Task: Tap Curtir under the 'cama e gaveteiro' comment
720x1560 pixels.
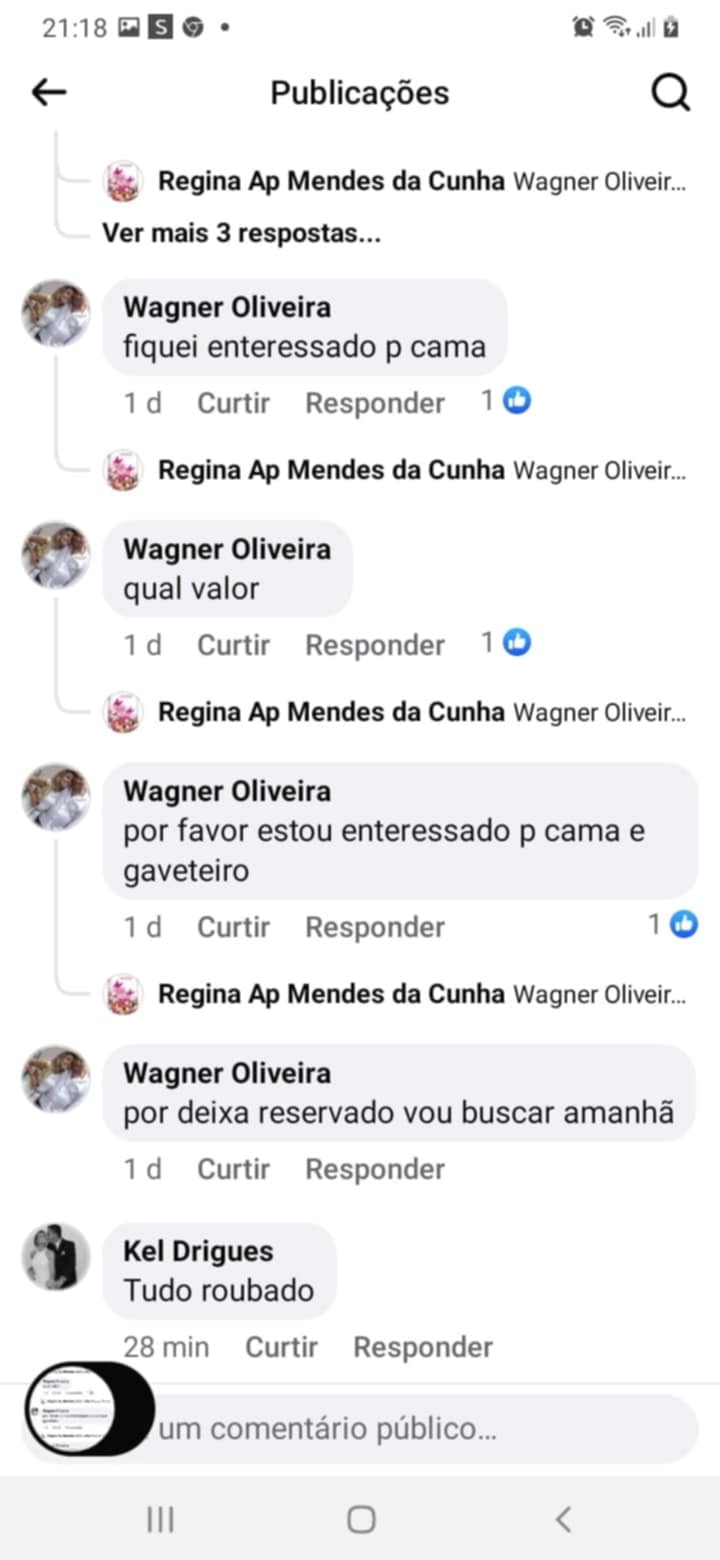Action: (233, 927)
